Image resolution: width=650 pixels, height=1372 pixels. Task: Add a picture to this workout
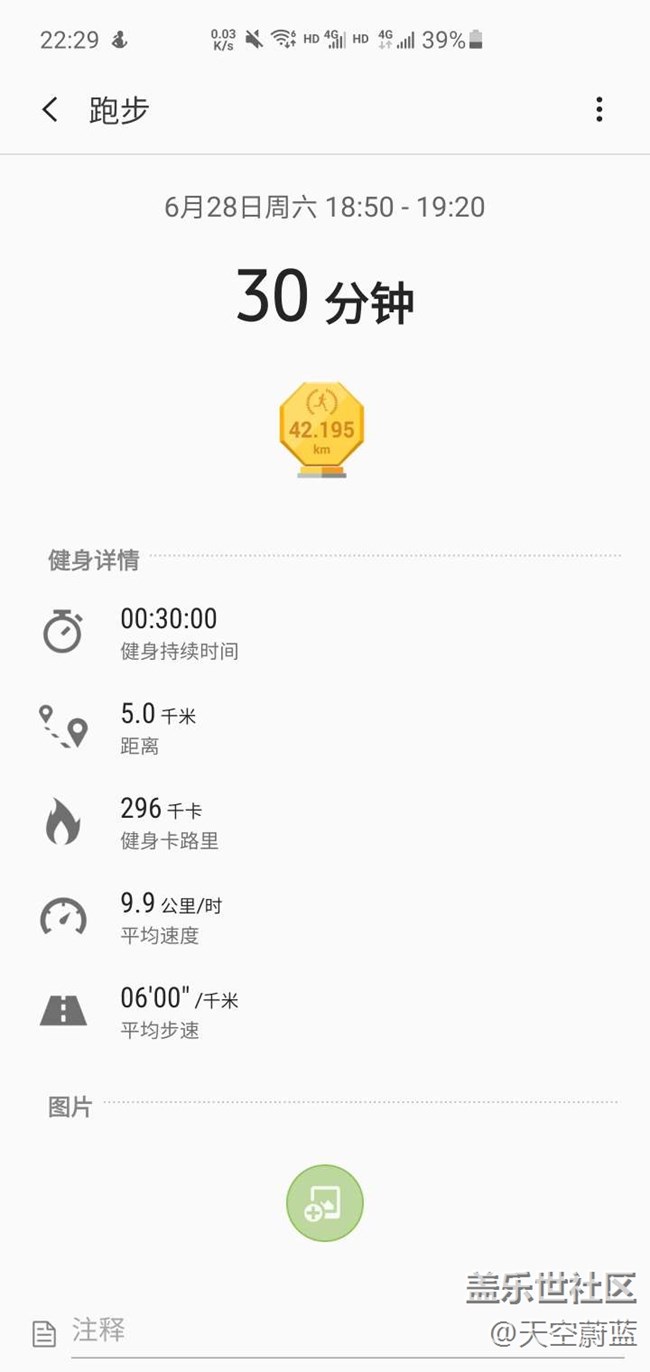click(324, 1203)
